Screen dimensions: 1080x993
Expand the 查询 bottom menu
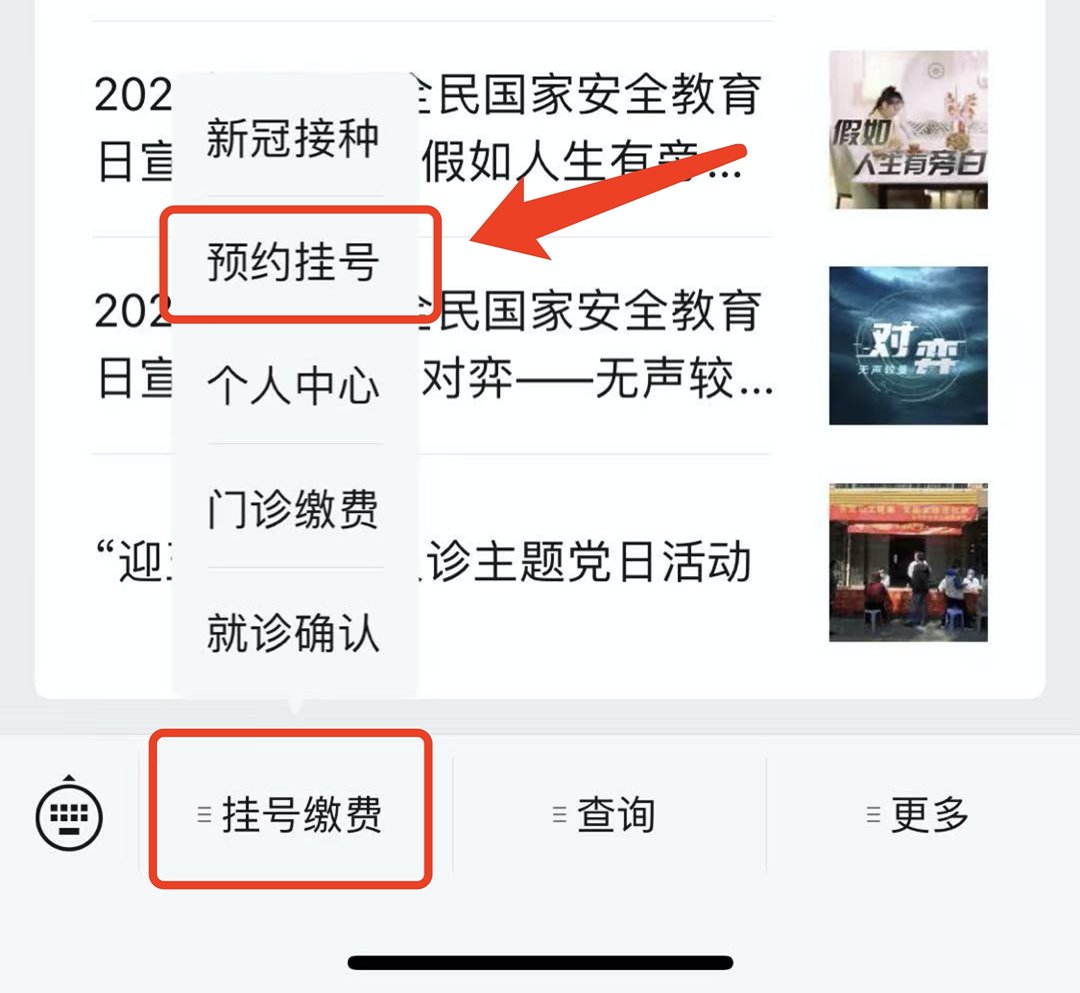606,815
